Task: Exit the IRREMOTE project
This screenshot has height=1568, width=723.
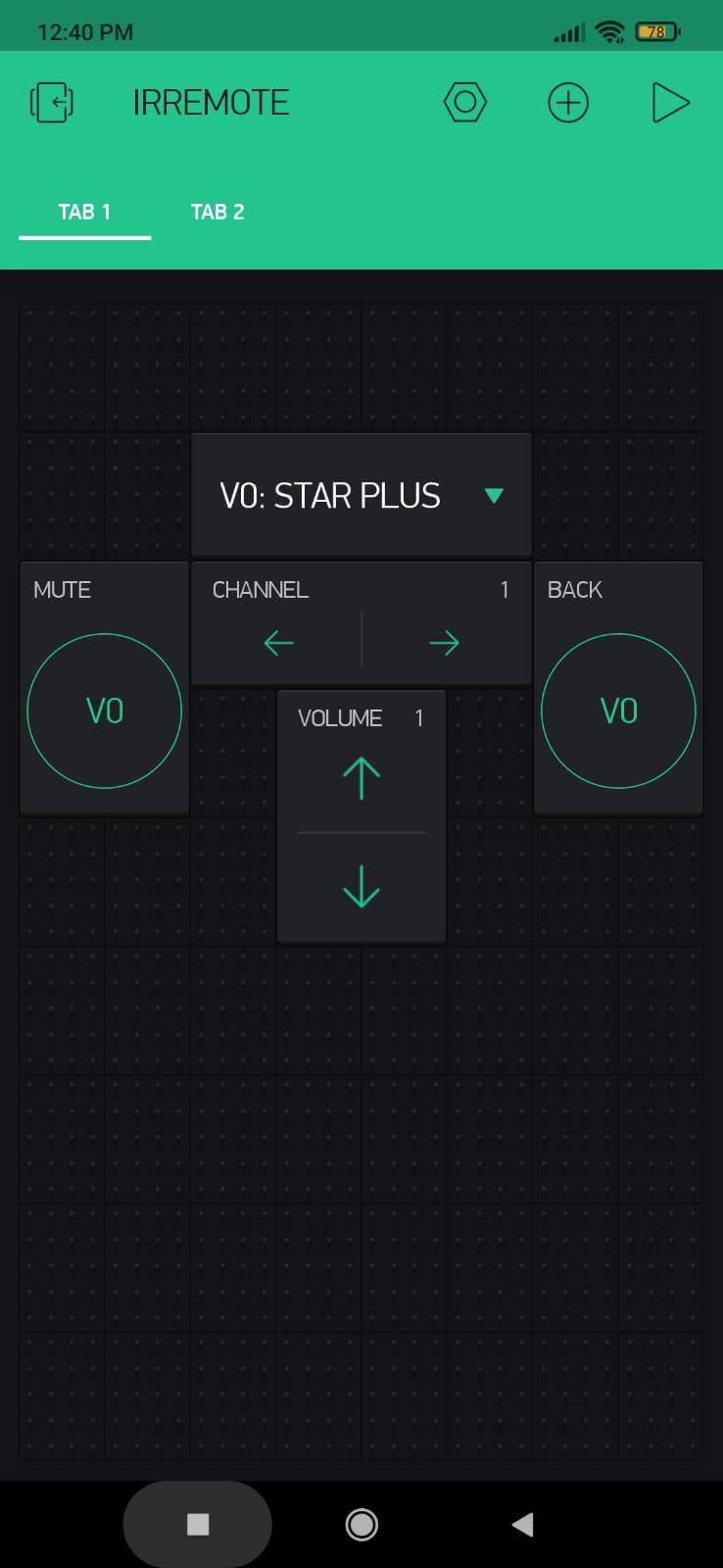Action: pos(52,102)
